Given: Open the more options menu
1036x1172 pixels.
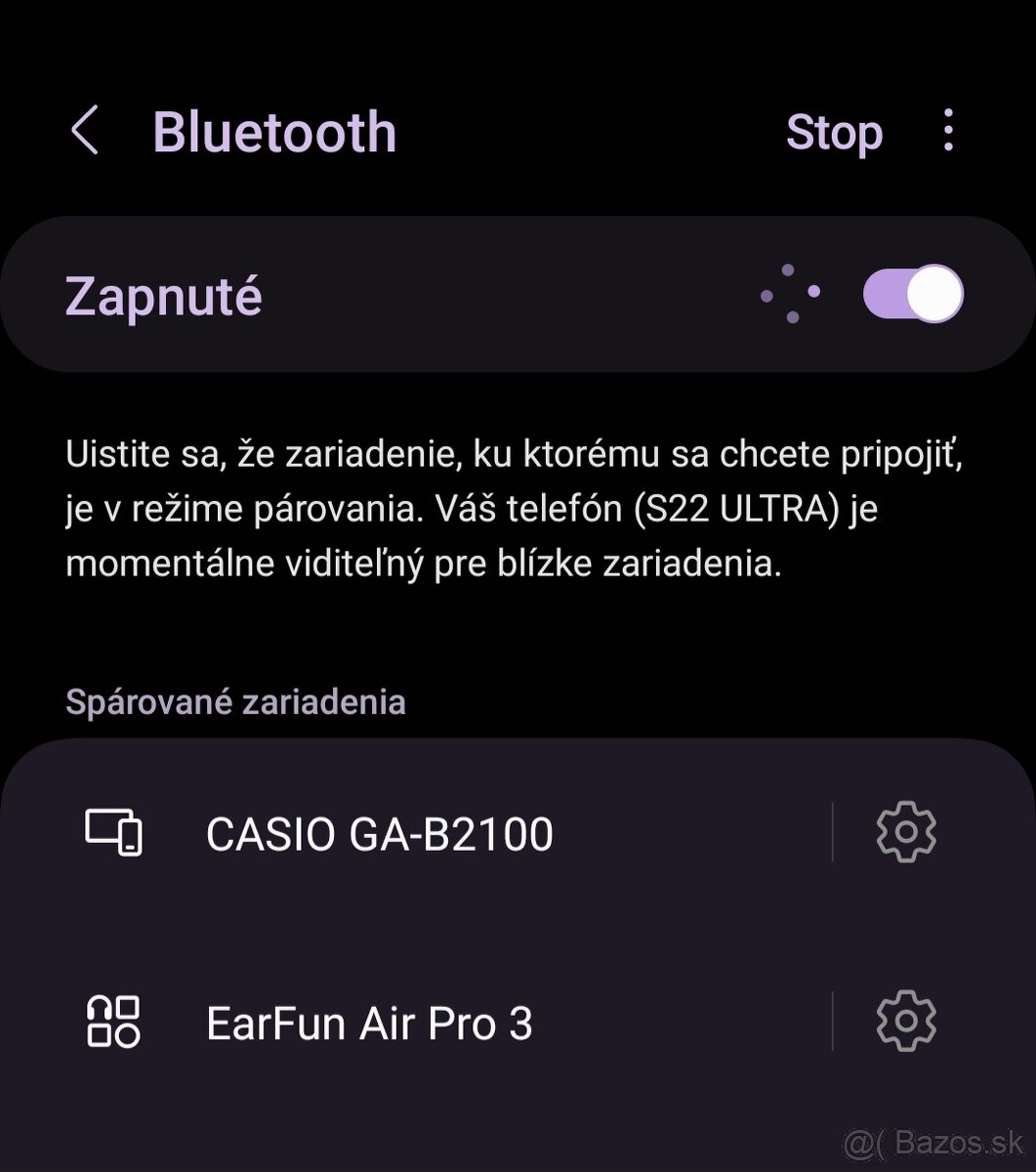Looking at the screenshot, I should (x=948, y=131).
